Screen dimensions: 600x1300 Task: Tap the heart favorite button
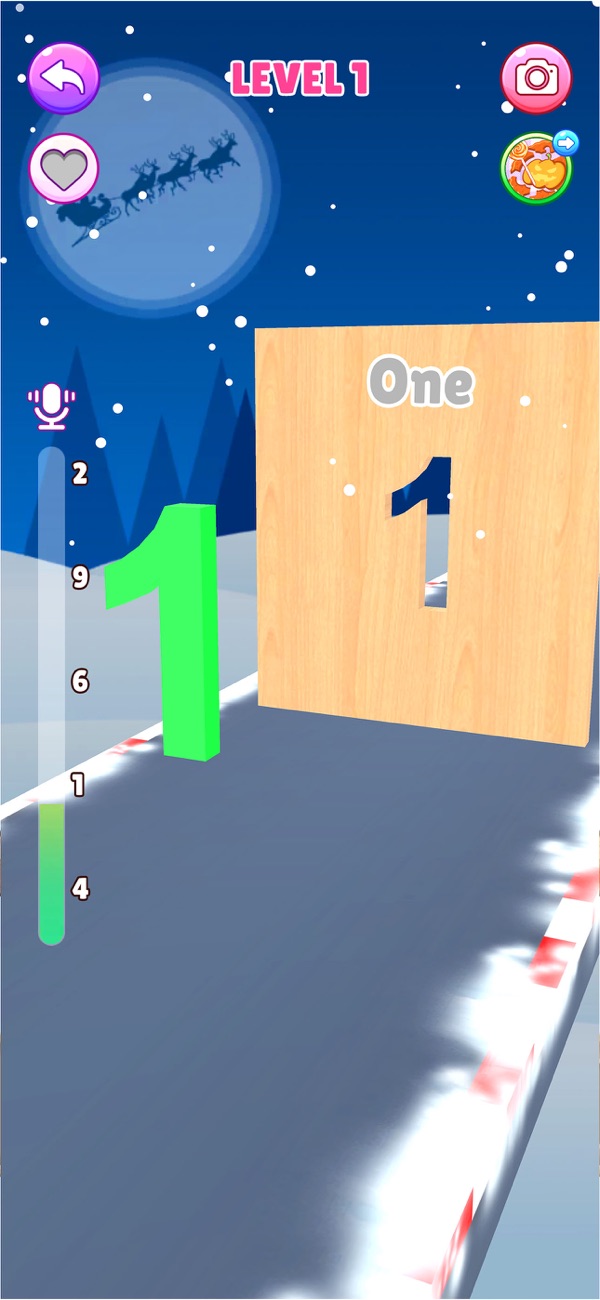(64, 167)
